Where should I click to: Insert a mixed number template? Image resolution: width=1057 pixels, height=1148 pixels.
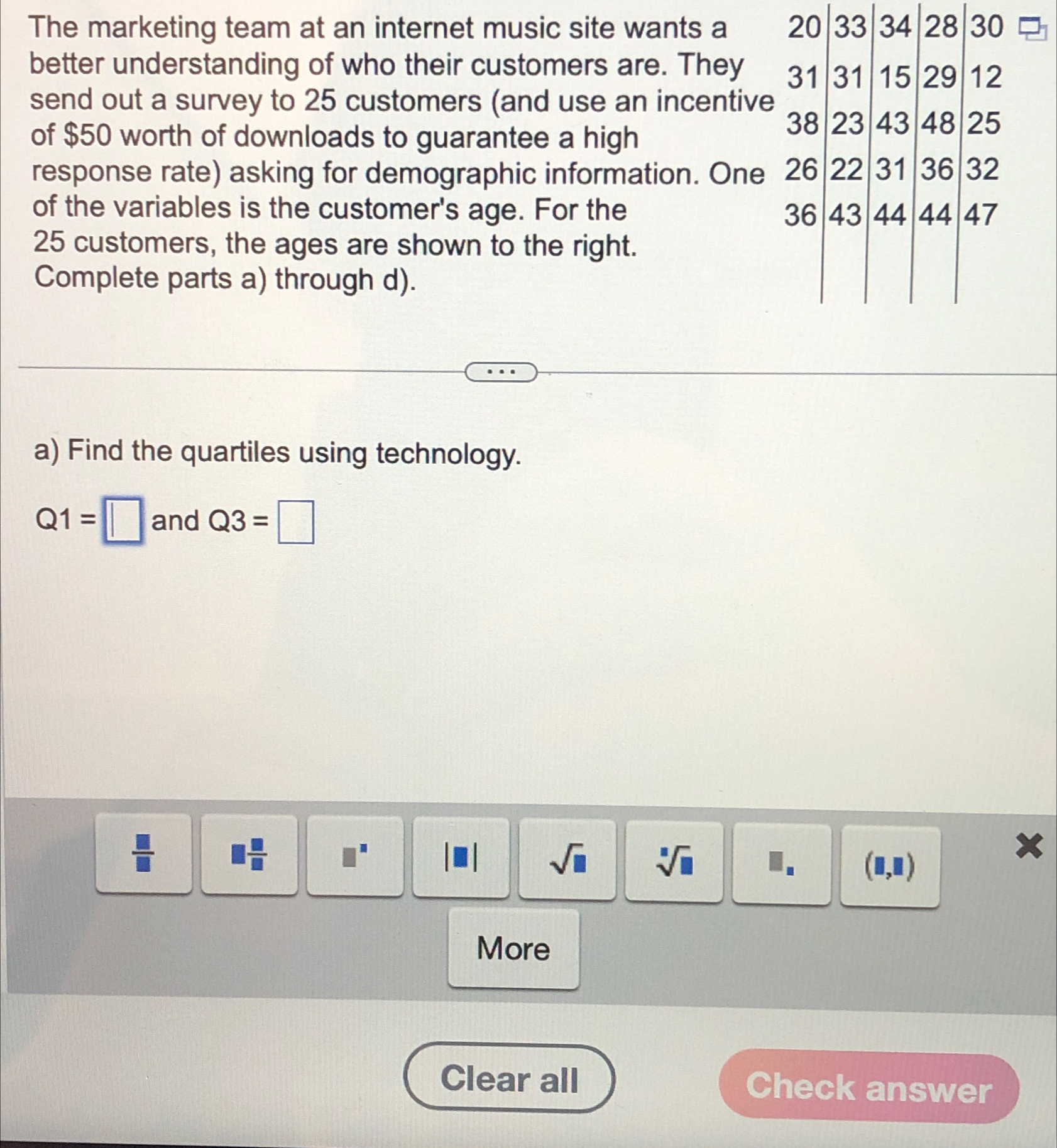pos(249,854)
